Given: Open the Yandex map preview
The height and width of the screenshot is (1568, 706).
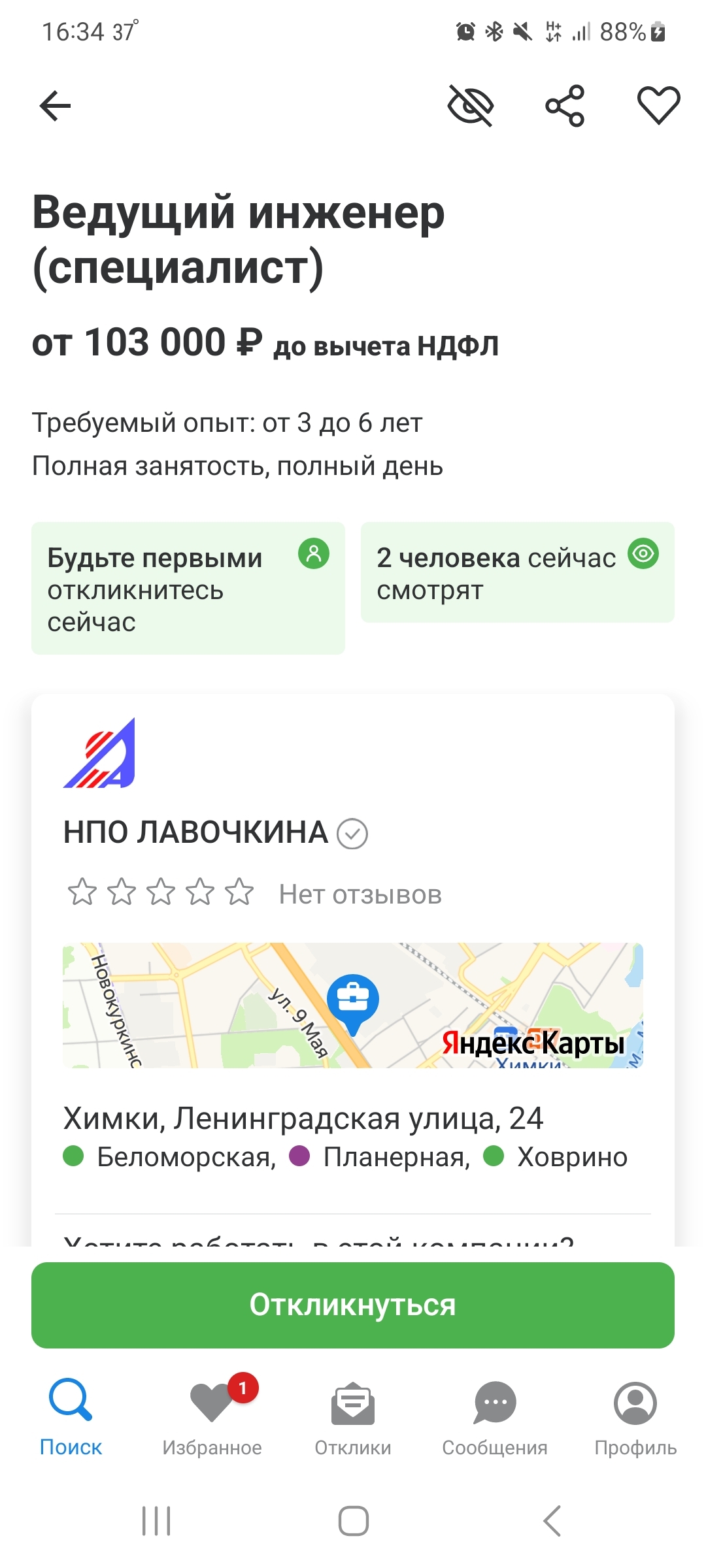Looking at the screenshot, I should [x=353, y=1005].
